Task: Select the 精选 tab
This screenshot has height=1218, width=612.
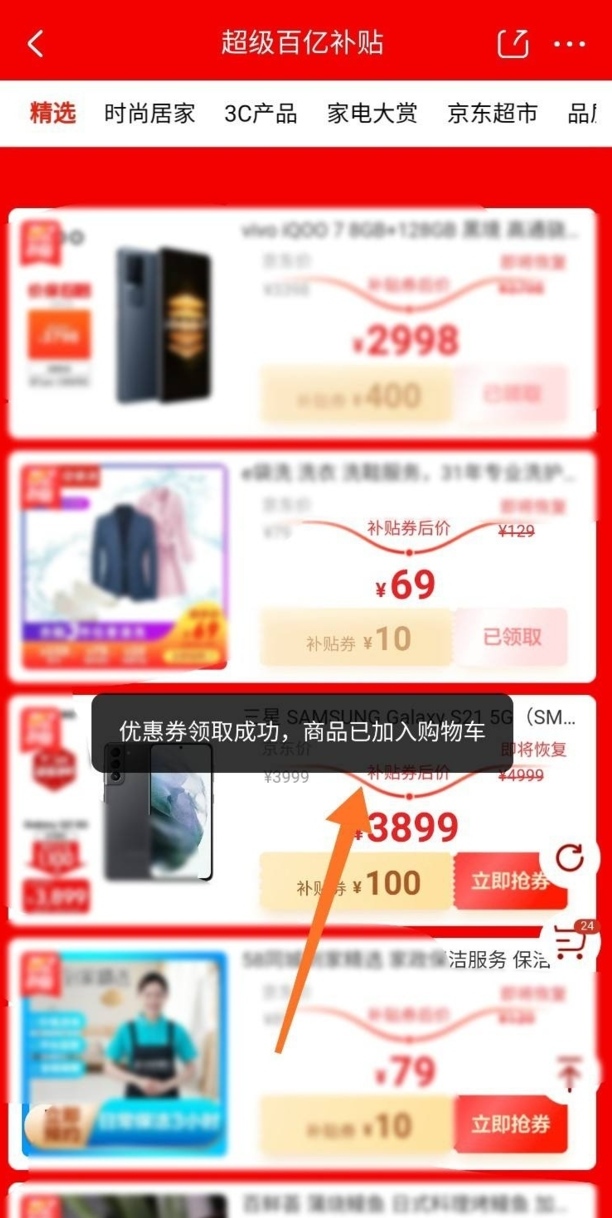Action: pos(53,113)
